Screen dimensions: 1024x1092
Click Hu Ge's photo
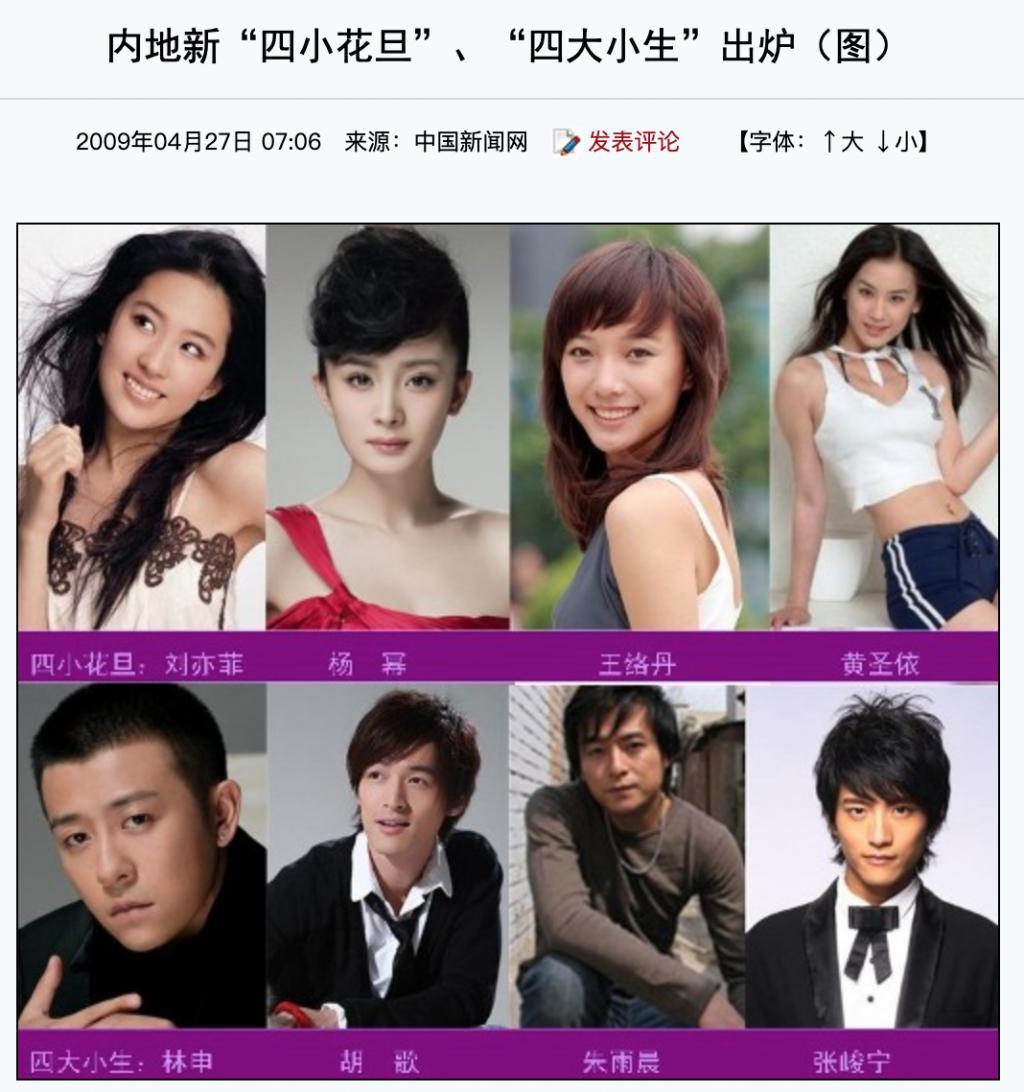(390, 860)
